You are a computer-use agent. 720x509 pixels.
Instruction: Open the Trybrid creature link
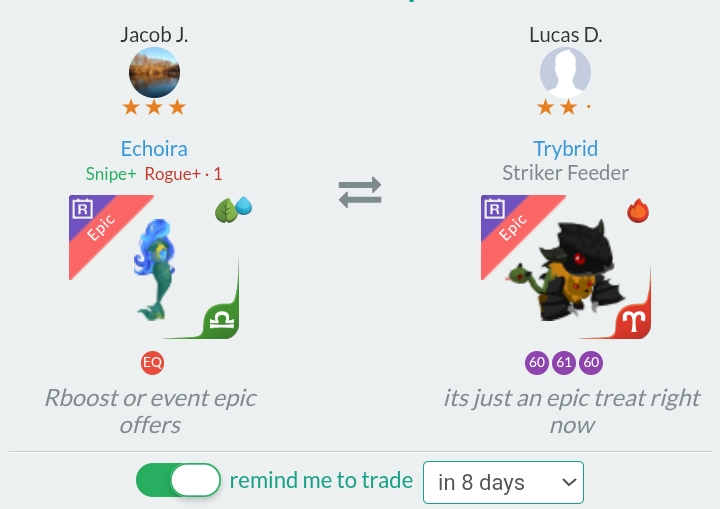565,148
